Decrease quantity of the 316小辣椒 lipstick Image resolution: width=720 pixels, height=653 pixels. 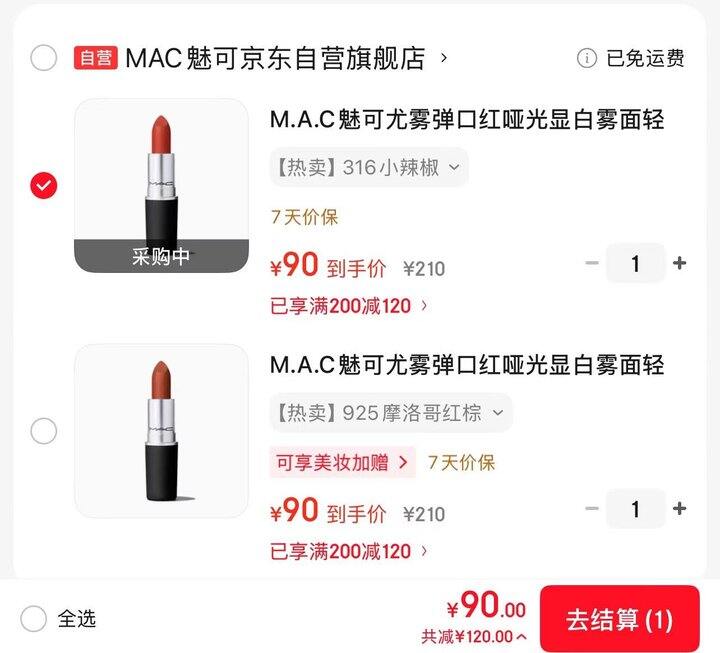click(592, 264)
